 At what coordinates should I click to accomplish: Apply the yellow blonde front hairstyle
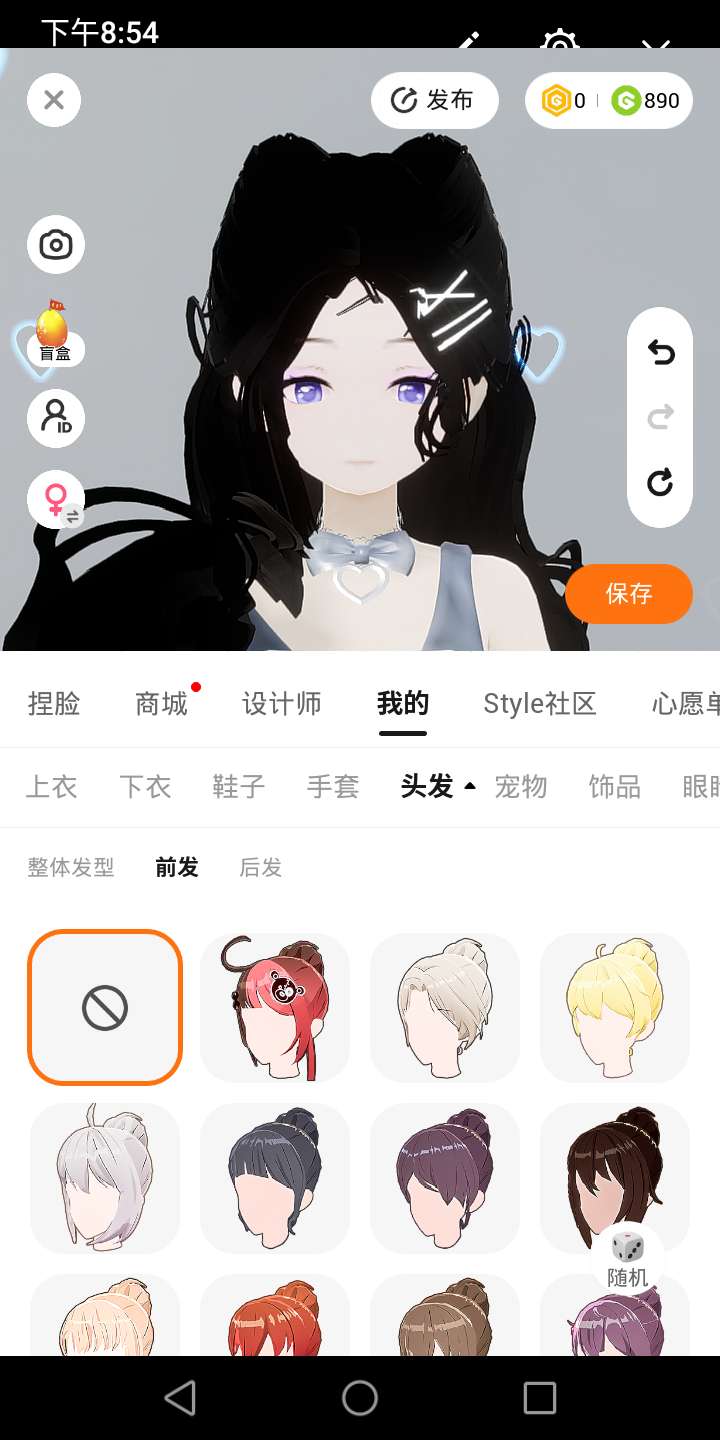(x=615, y=1008)
